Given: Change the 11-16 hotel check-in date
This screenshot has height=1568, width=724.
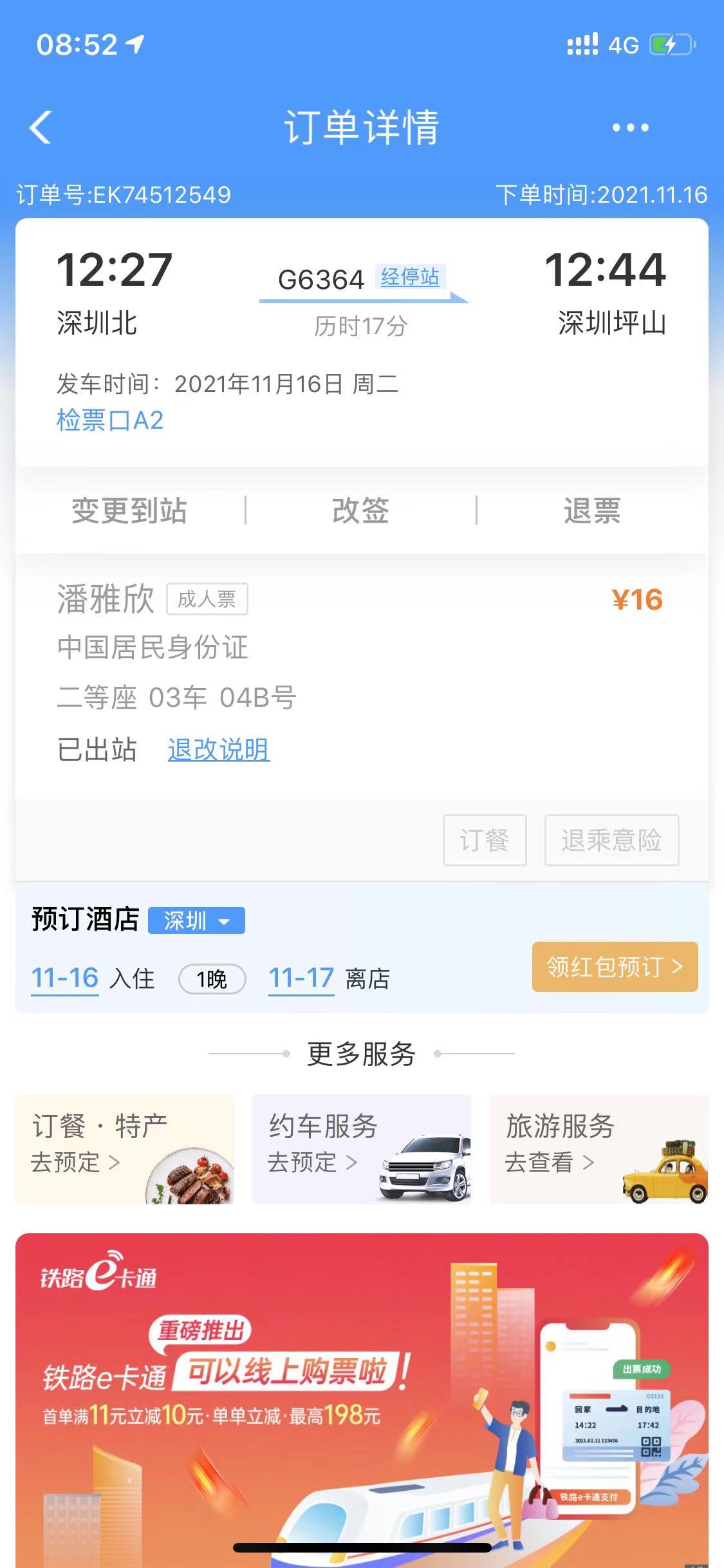Looking at the screenshot, I should tap(65, 978).
